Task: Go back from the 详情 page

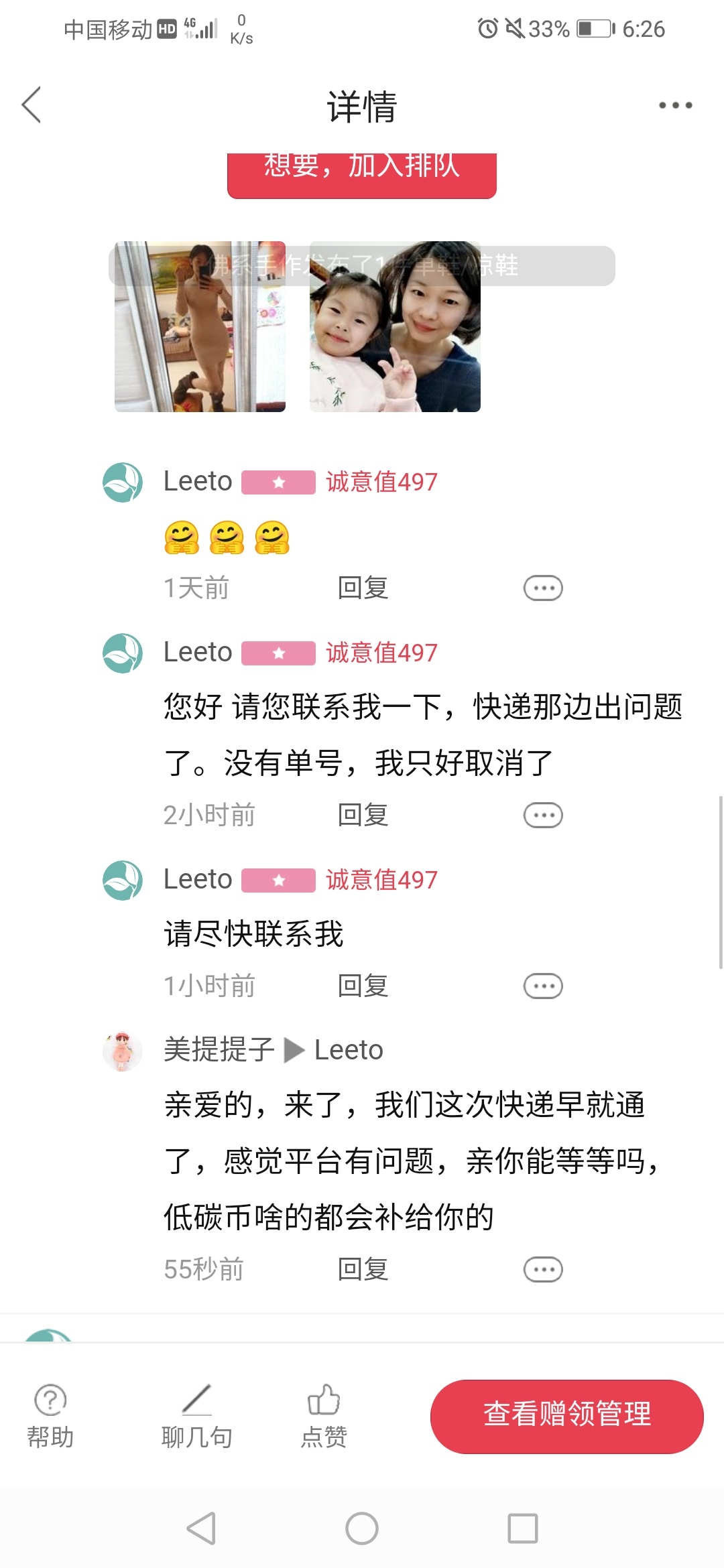Action: pyautogui.click(x=32, y=105)
